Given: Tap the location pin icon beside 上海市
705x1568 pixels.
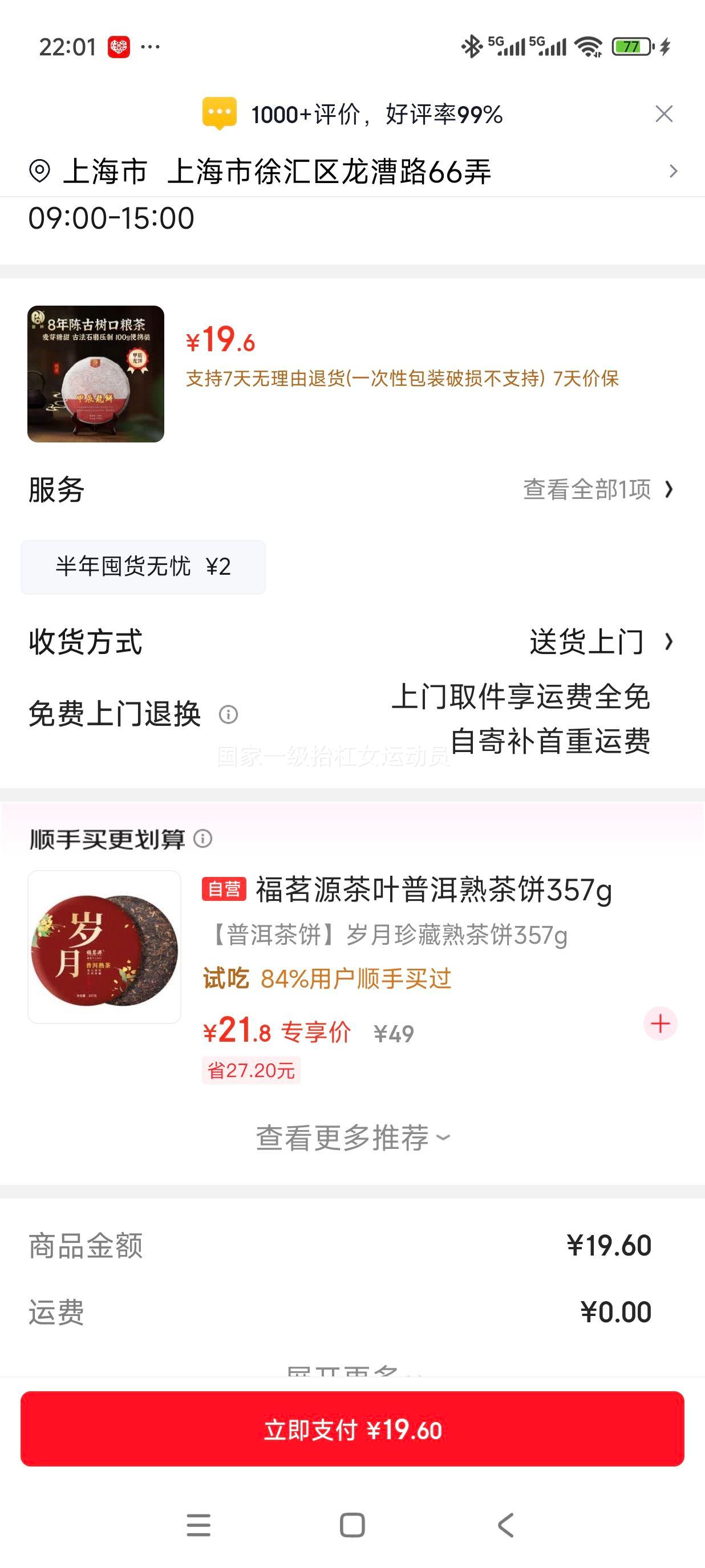Looking at the screenshot, I should (38, 173).
